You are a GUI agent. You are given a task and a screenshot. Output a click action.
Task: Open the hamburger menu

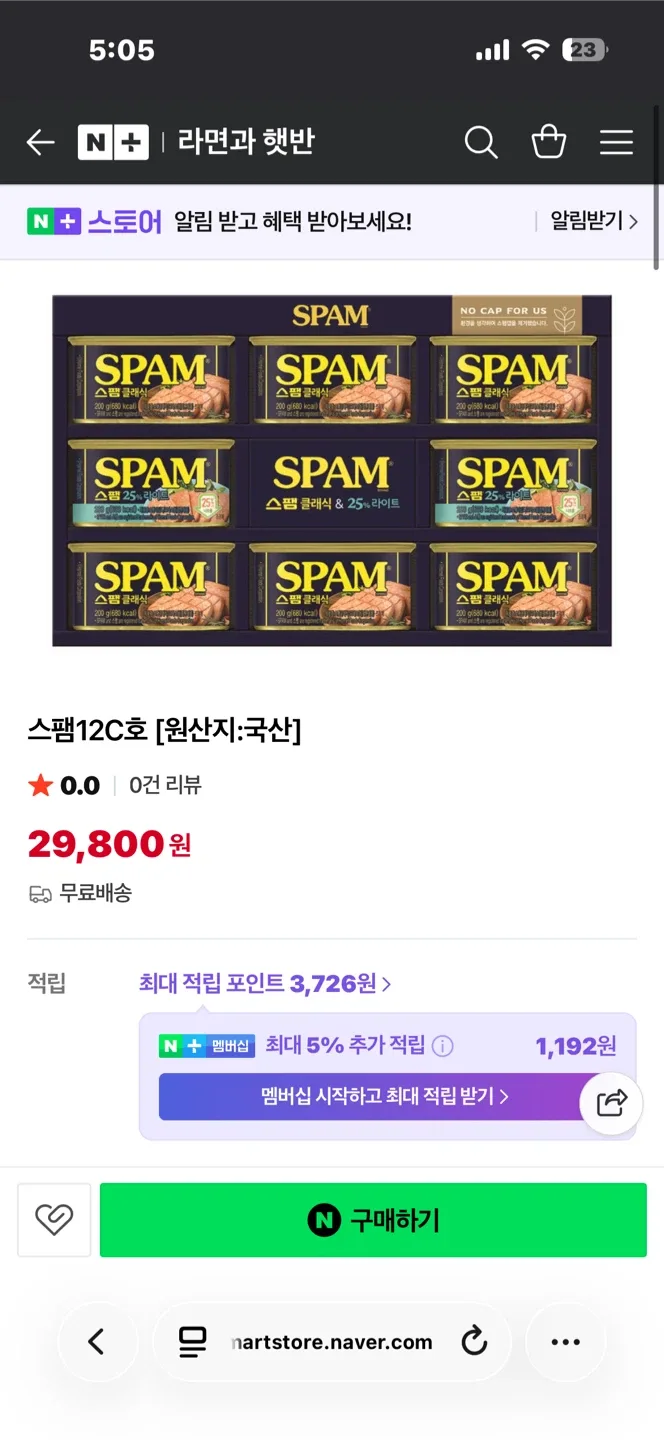click(616, 143)
